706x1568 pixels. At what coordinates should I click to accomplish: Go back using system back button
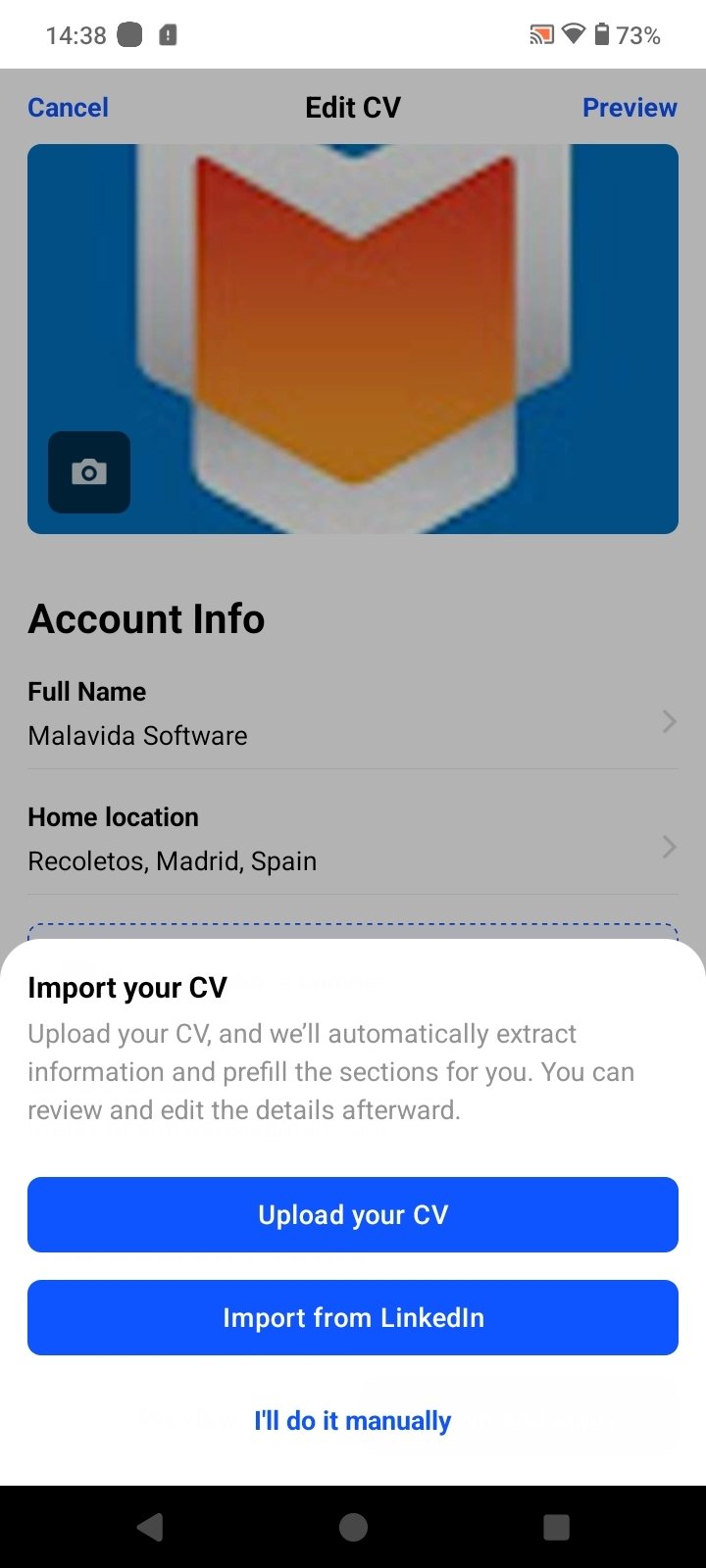click(x=150, y=1527)
